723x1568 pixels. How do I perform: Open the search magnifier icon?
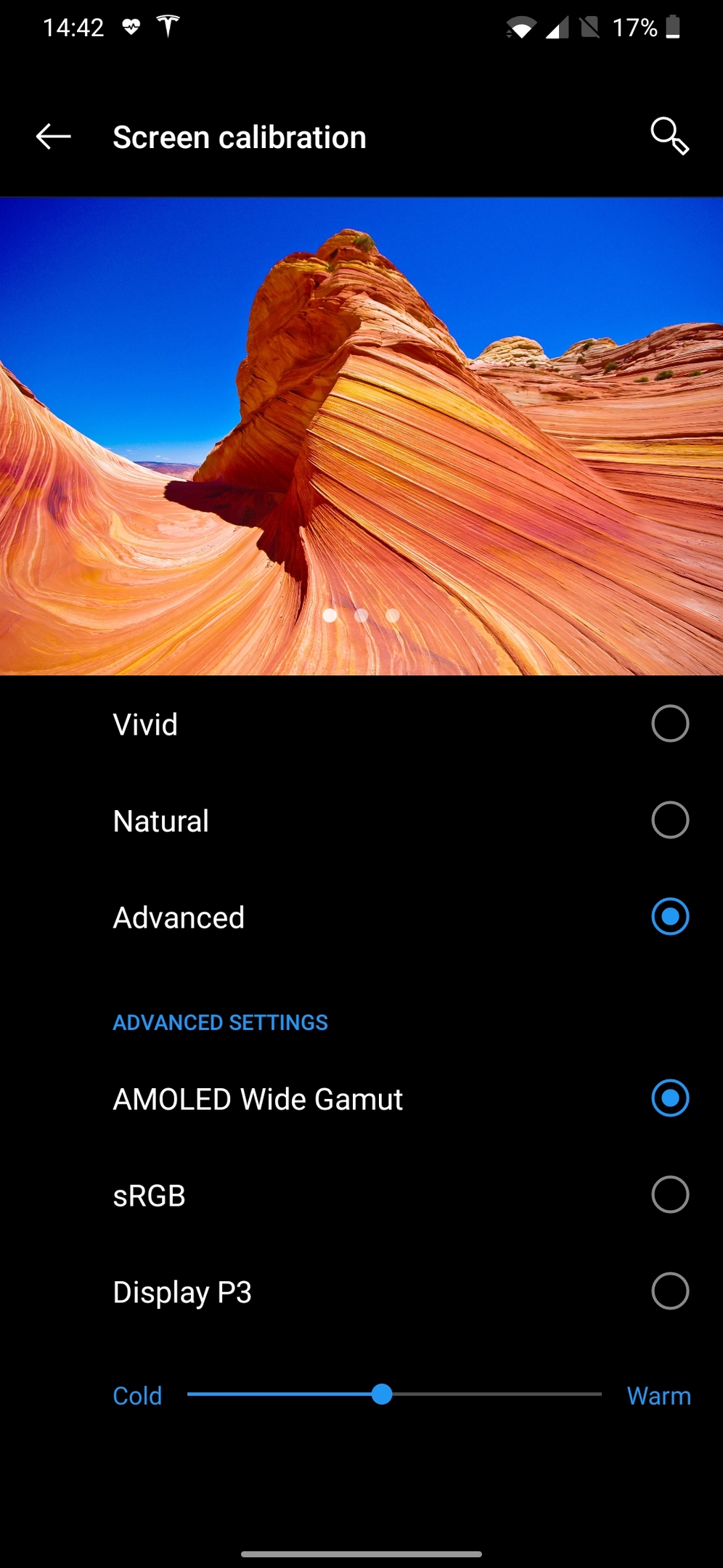(669, 136)
